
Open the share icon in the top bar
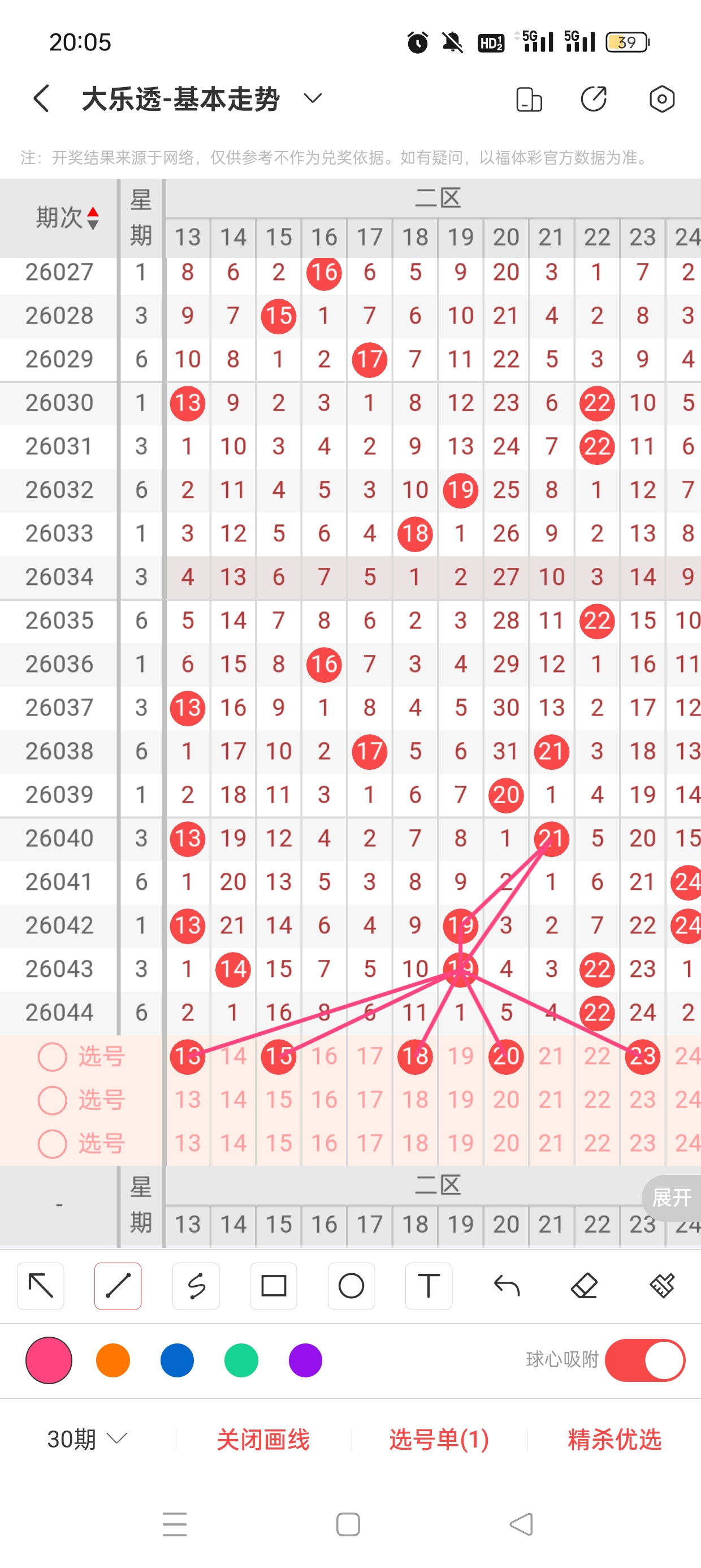593,99
